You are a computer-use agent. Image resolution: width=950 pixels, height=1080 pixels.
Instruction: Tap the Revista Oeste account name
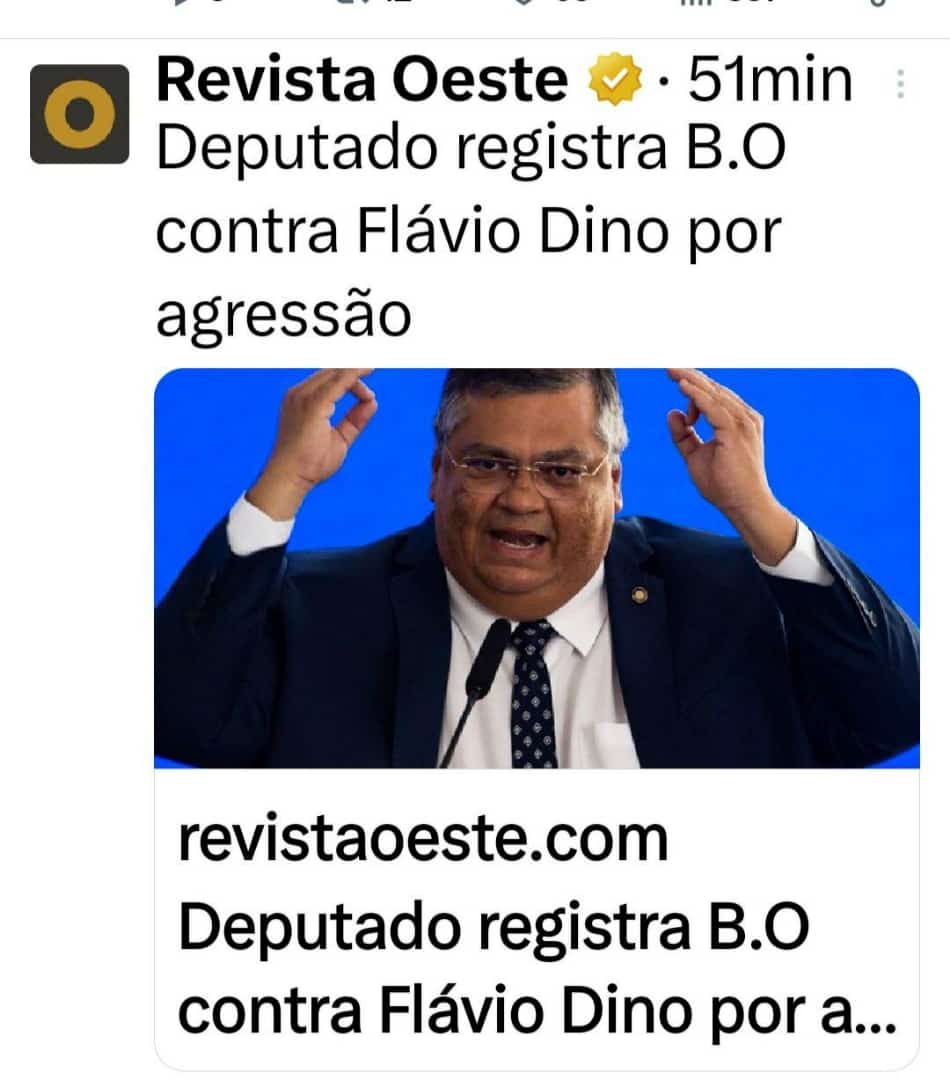tap(361, 82)
